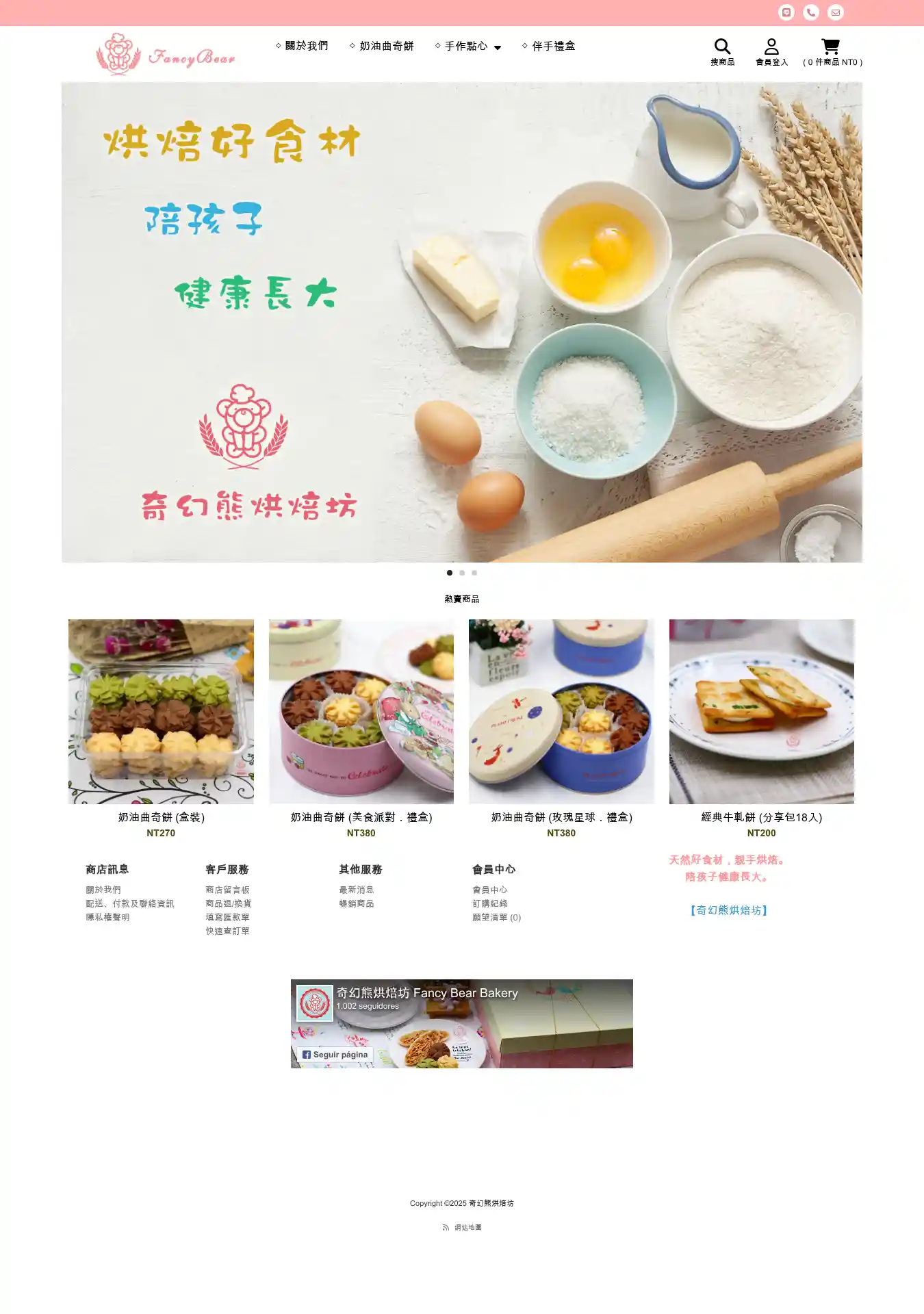Open product 經典牛軋餅 (分享包18入)
Viewport: 924px width, 1314px height.
[761, 817]
